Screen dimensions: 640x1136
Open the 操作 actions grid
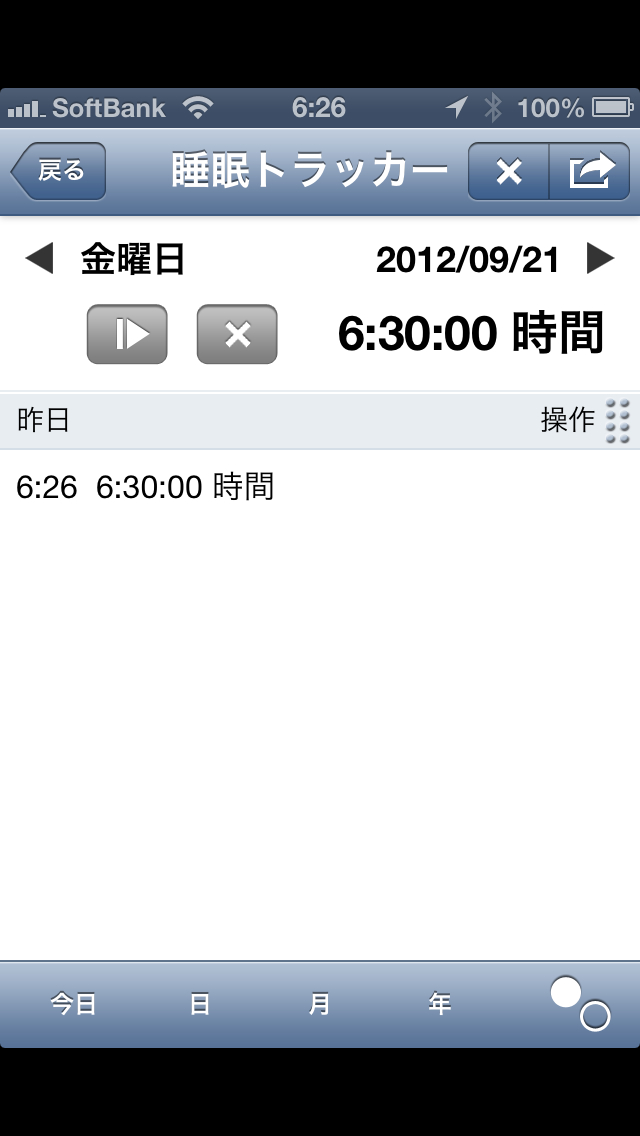(x=617, y=421)
